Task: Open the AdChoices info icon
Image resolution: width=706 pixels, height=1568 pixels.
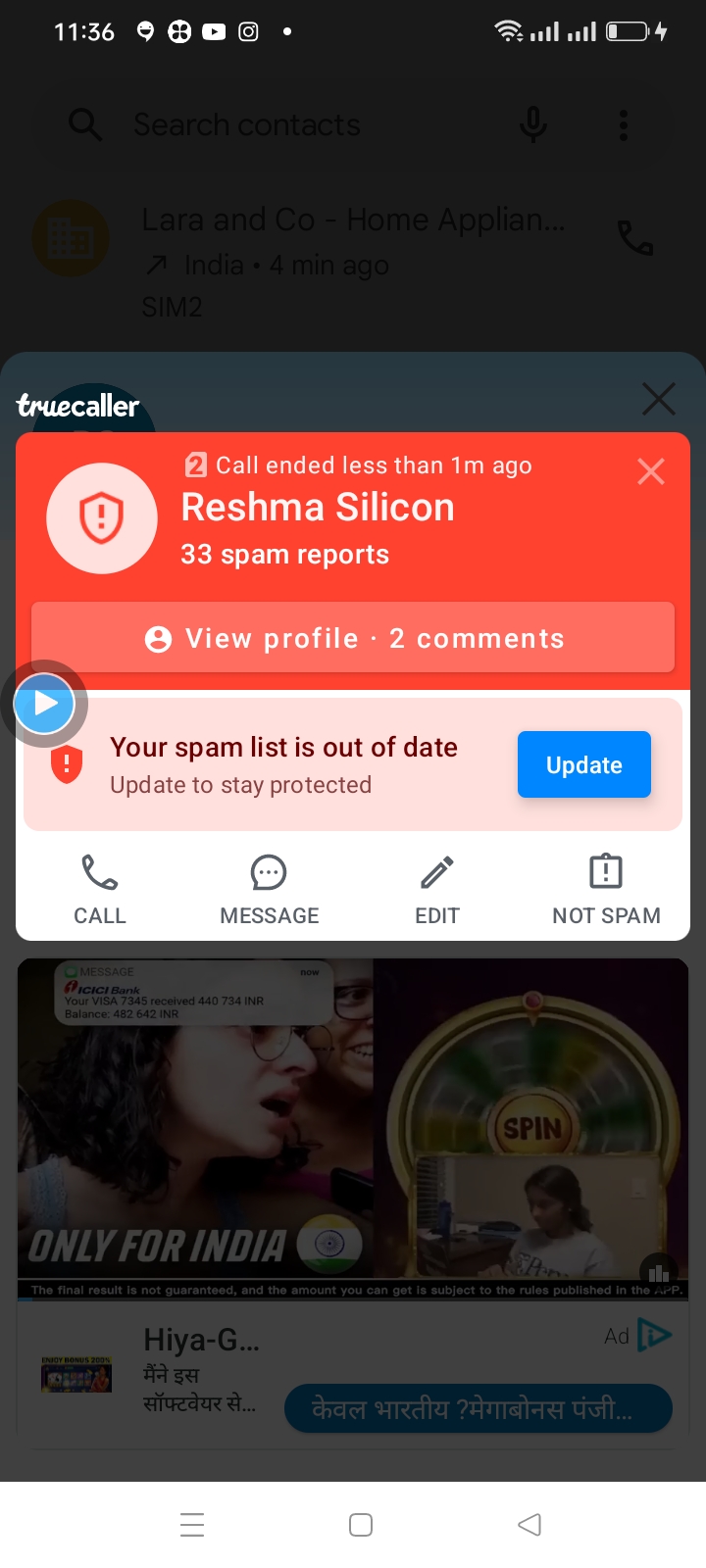Action: [654, 1335]
